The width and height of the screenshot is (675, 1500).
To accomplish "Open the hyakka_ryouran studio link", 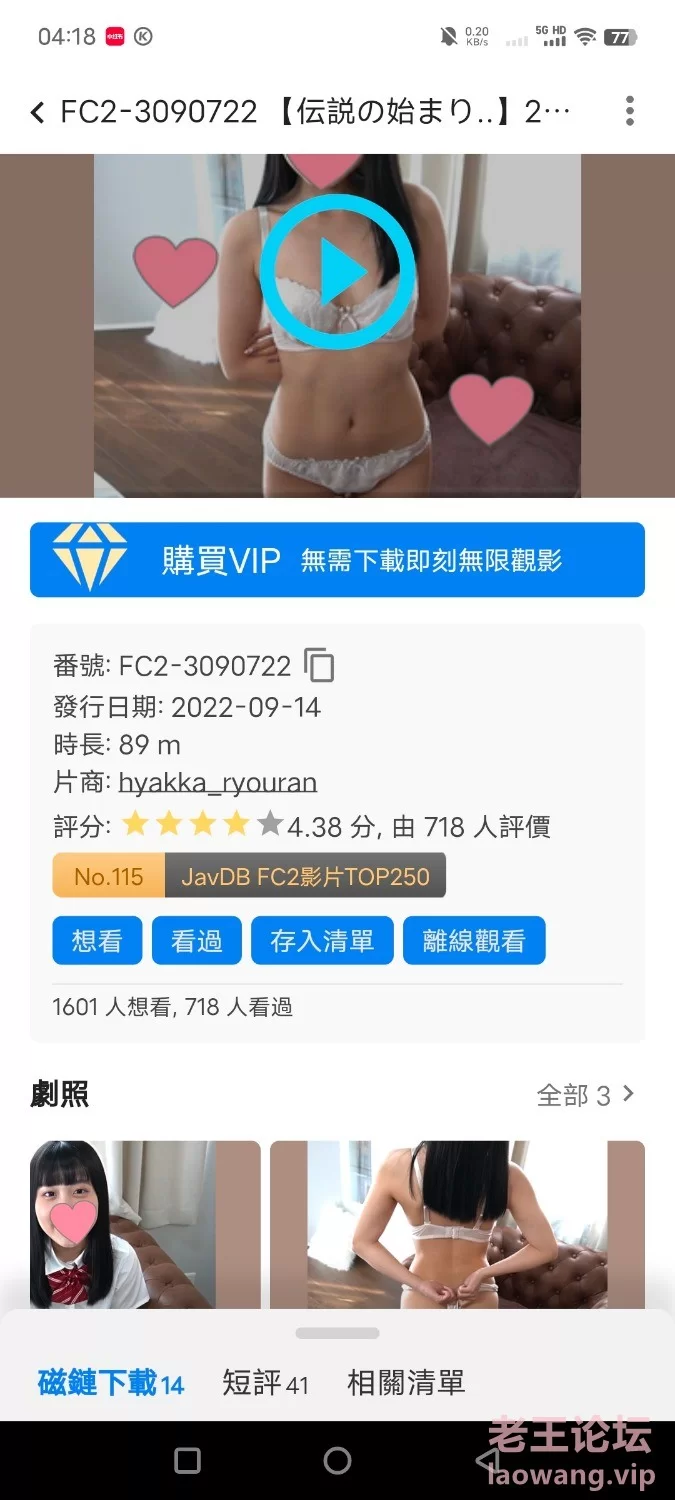I will (218, 782).
